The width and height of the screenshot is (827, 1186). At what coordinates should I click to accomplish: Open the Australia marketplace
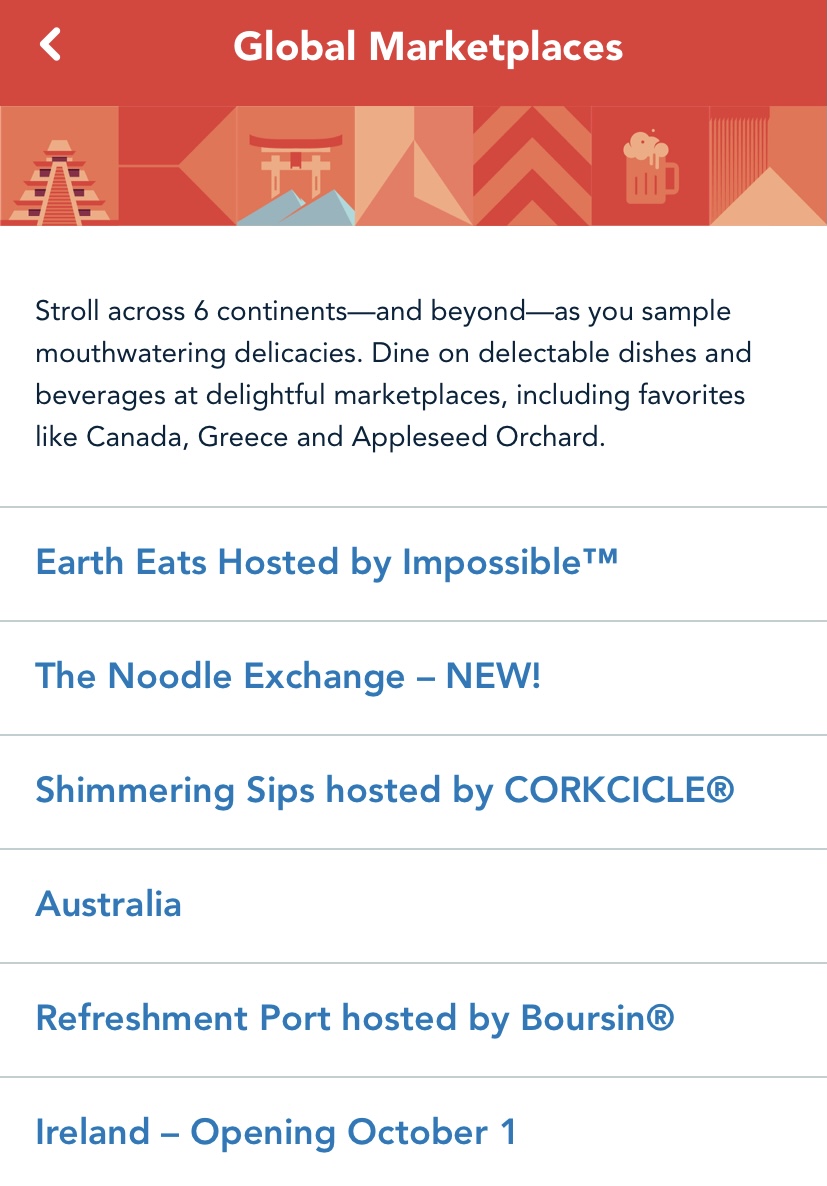(x=109, y=905)
